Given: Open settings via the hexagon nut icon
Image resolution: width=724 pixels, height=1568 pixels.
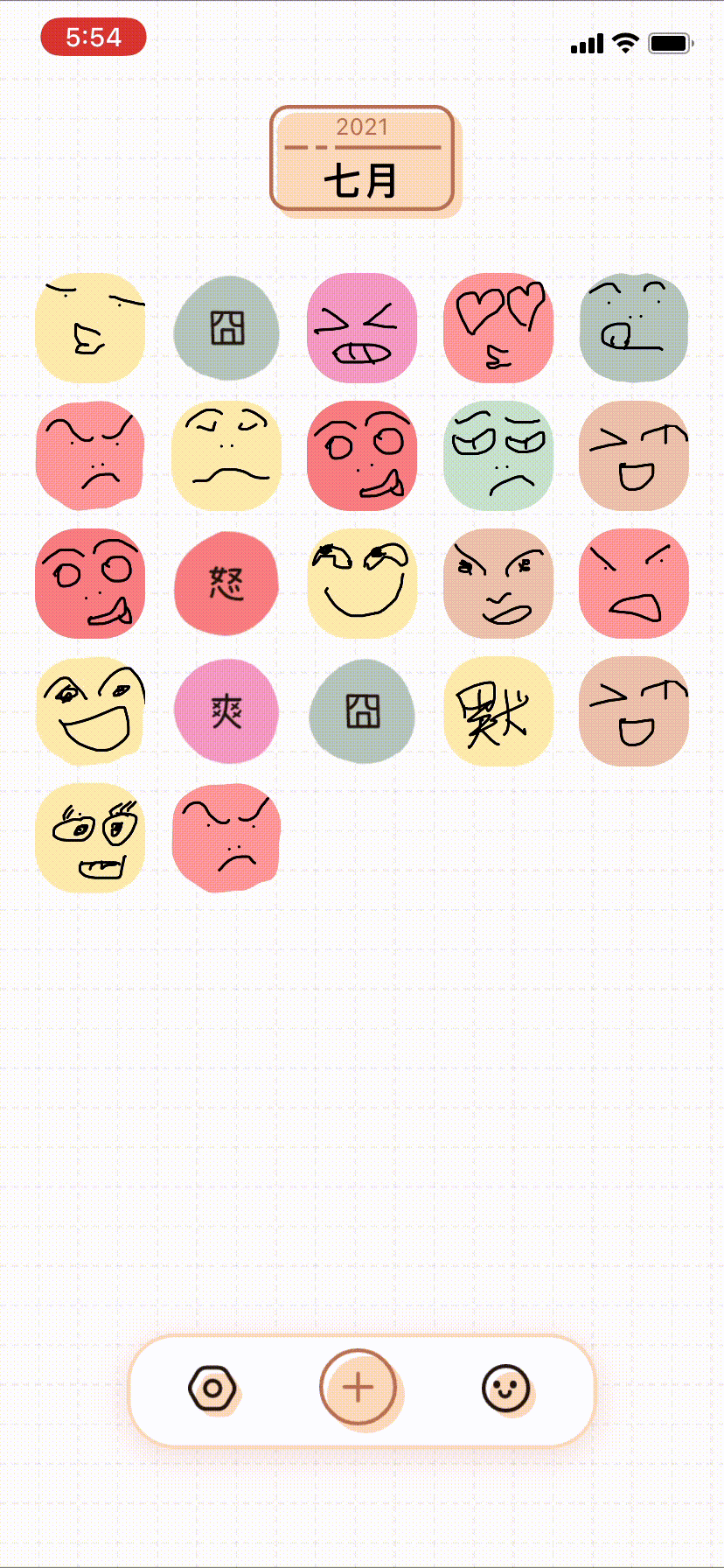Looking at the screenshot, I should 212,1389.
